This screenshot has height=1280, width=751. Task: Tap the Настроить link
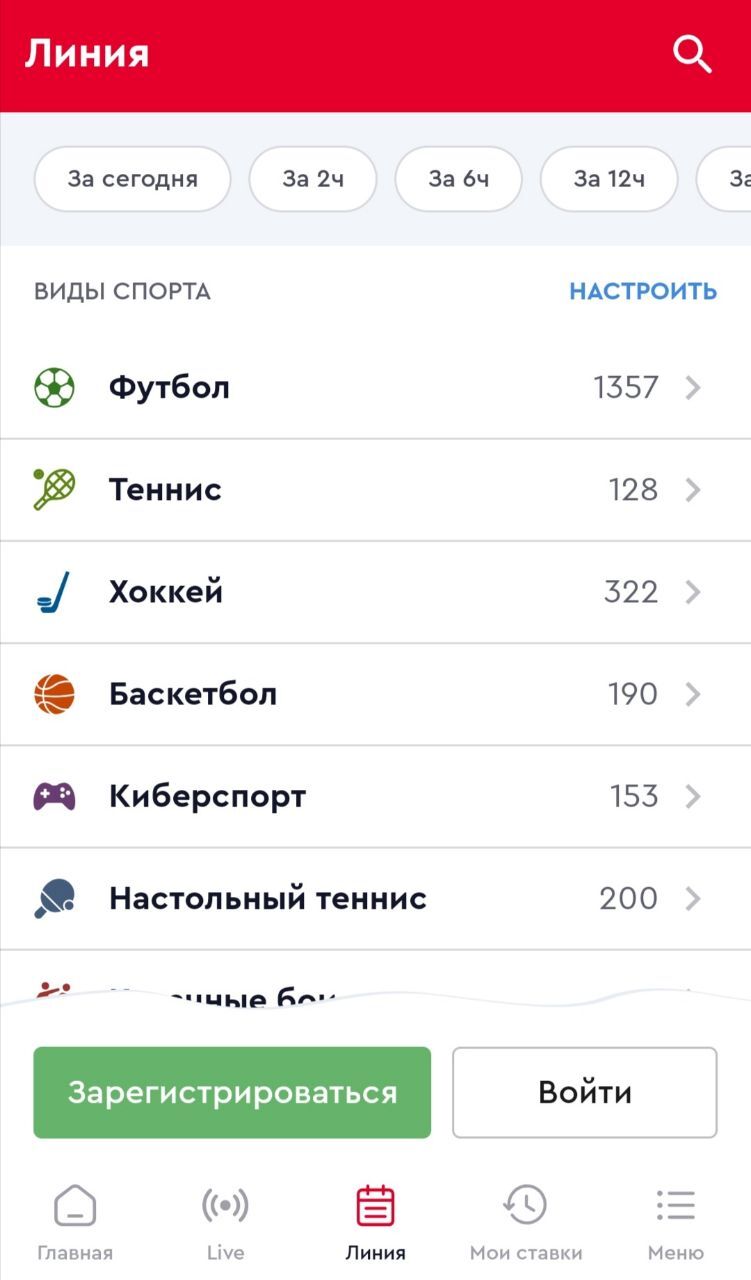point(643,291)
